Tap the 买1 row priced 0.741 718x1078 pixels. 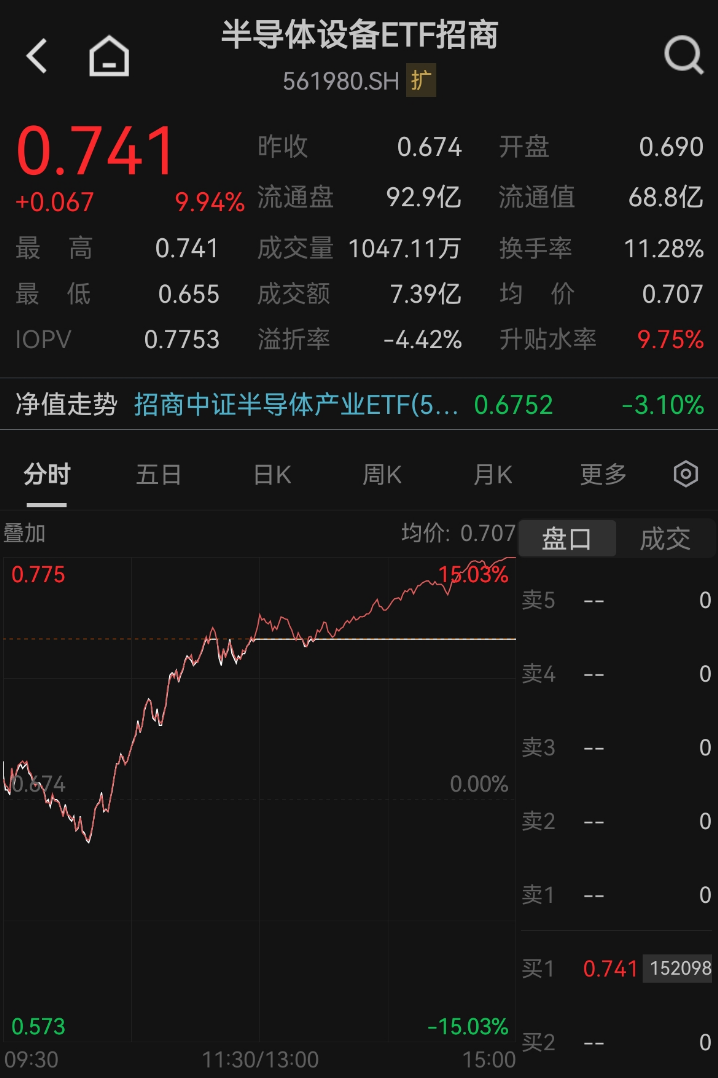pyautogui.click(x=617, y=968)
